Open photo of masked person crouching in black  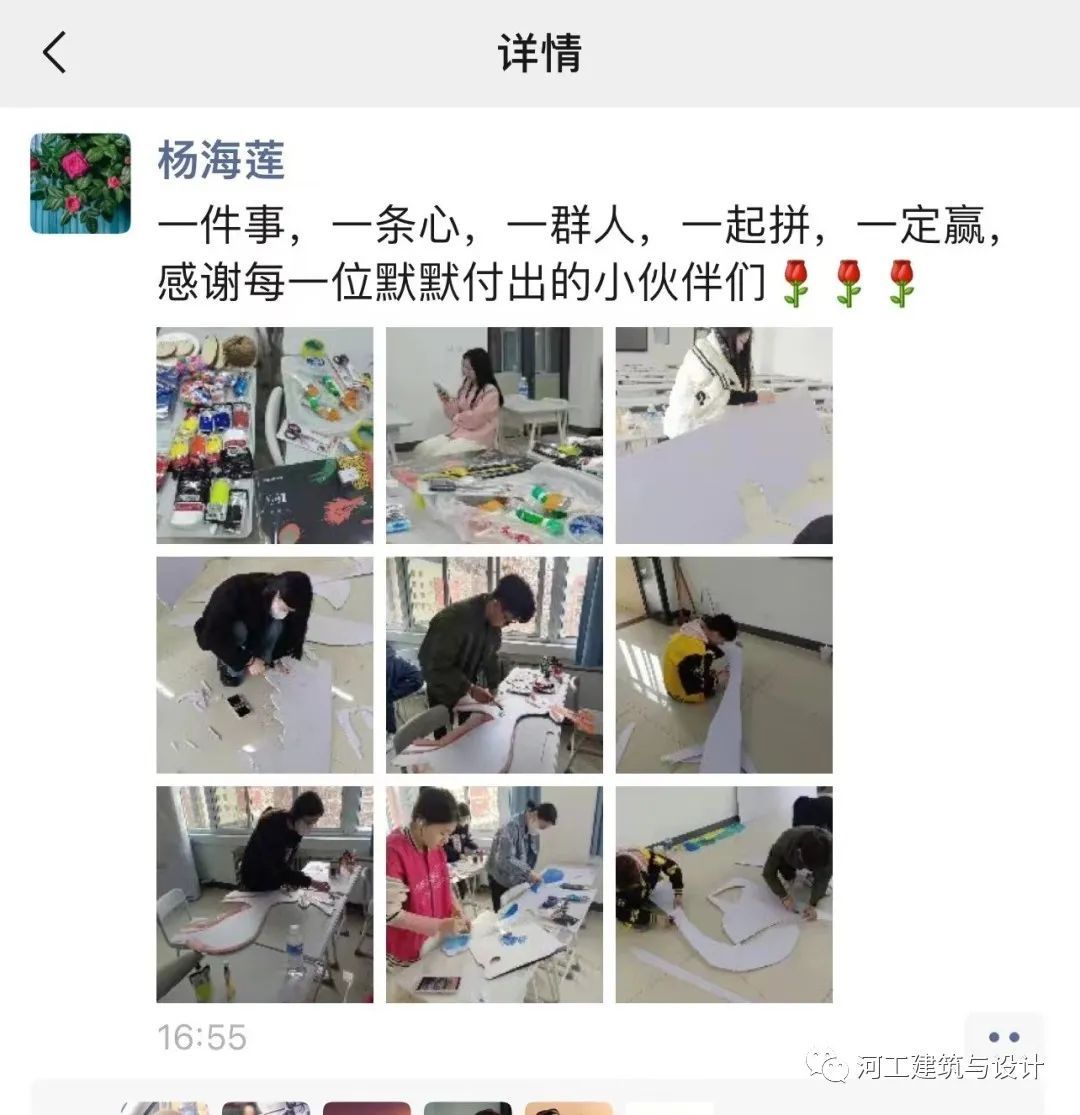coord(264,665)
